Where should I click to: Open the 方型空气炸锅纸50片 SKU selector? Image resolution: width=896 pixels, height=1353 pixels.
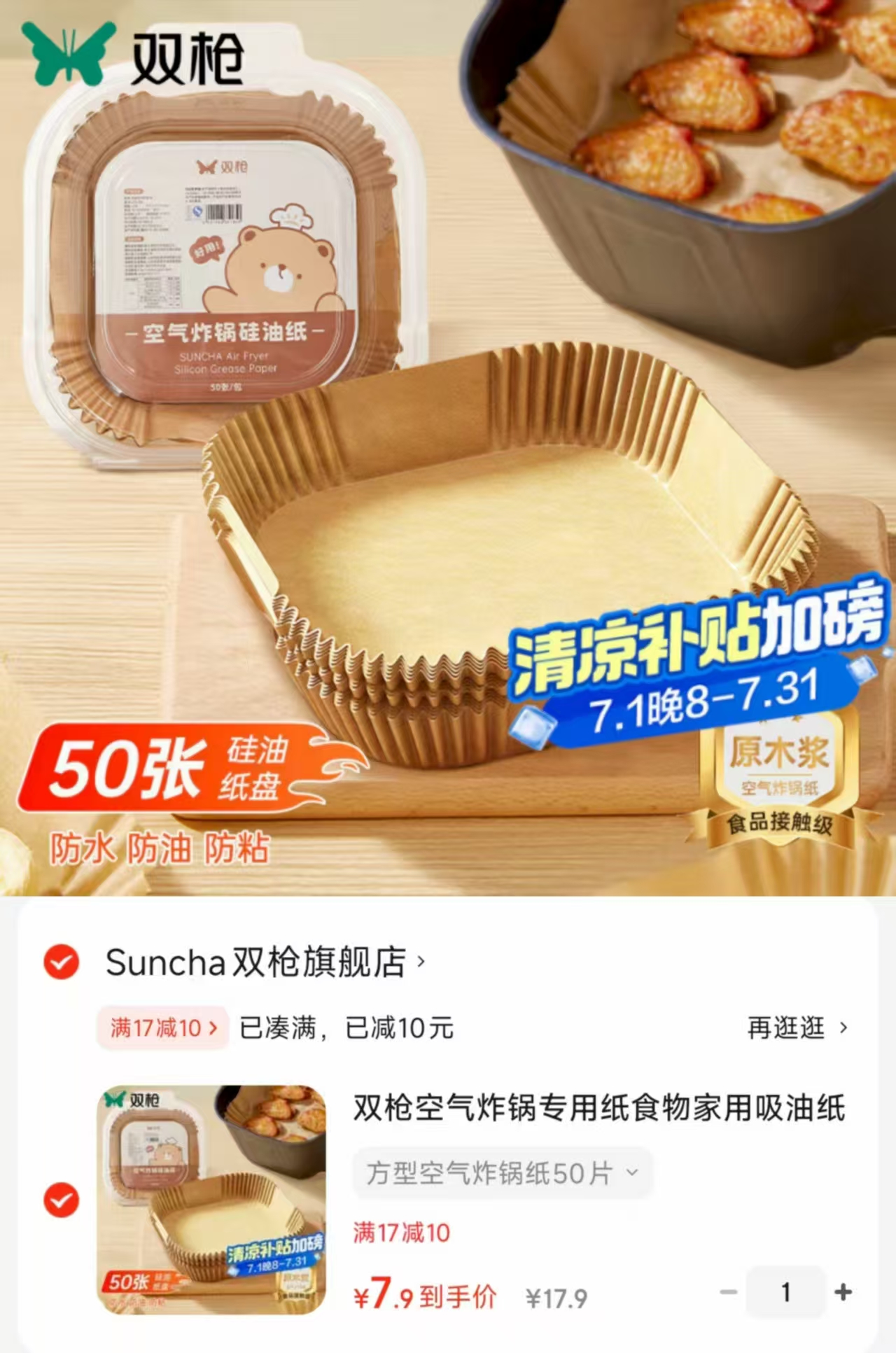[500, 1173]
